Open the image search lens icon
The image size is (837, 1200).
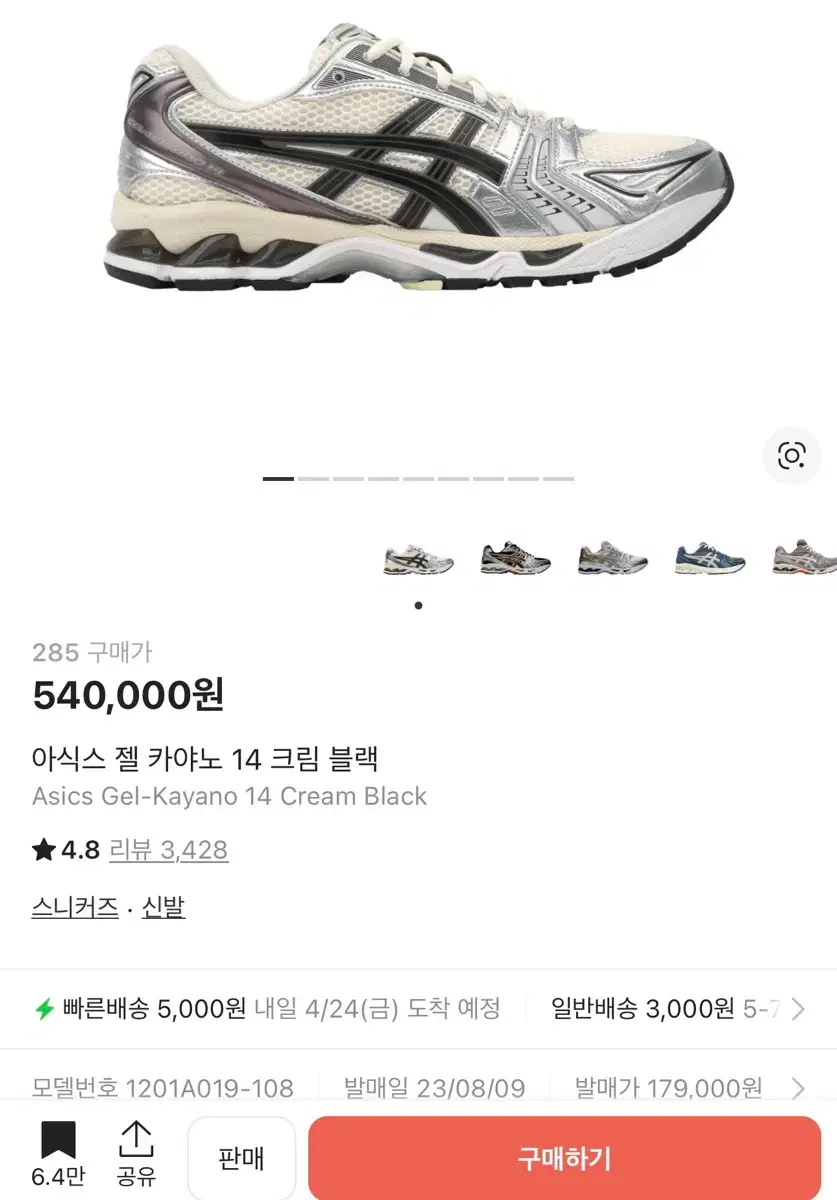pos(792,456)
